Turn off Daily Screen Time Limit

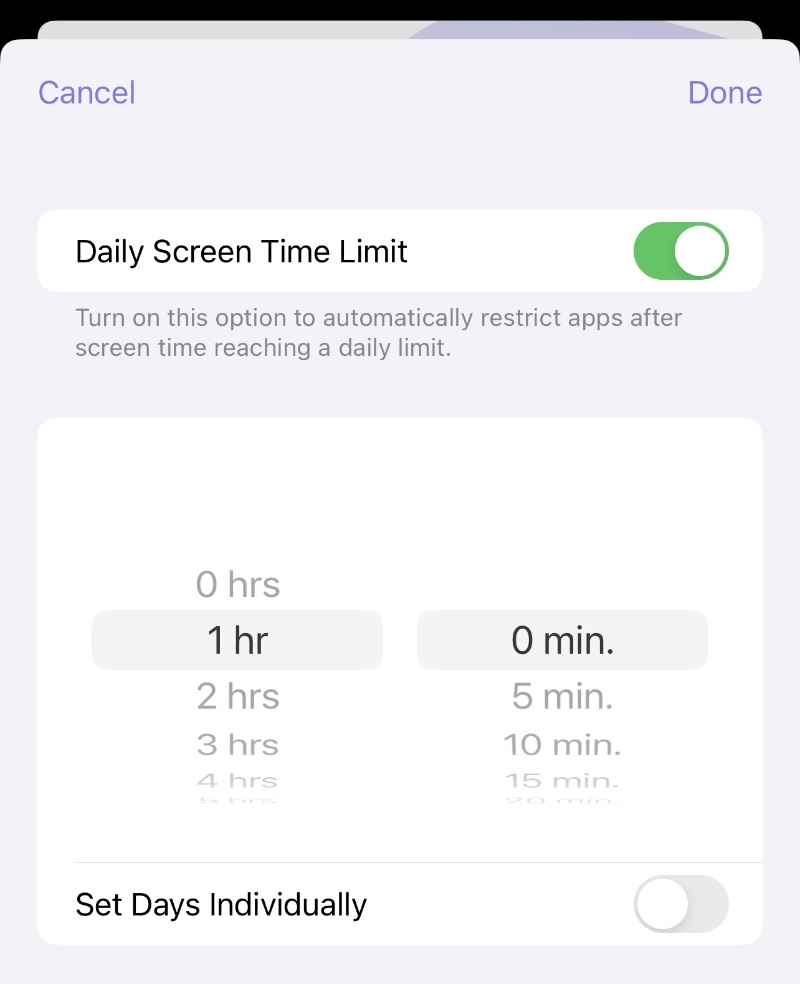click(681, 251)
